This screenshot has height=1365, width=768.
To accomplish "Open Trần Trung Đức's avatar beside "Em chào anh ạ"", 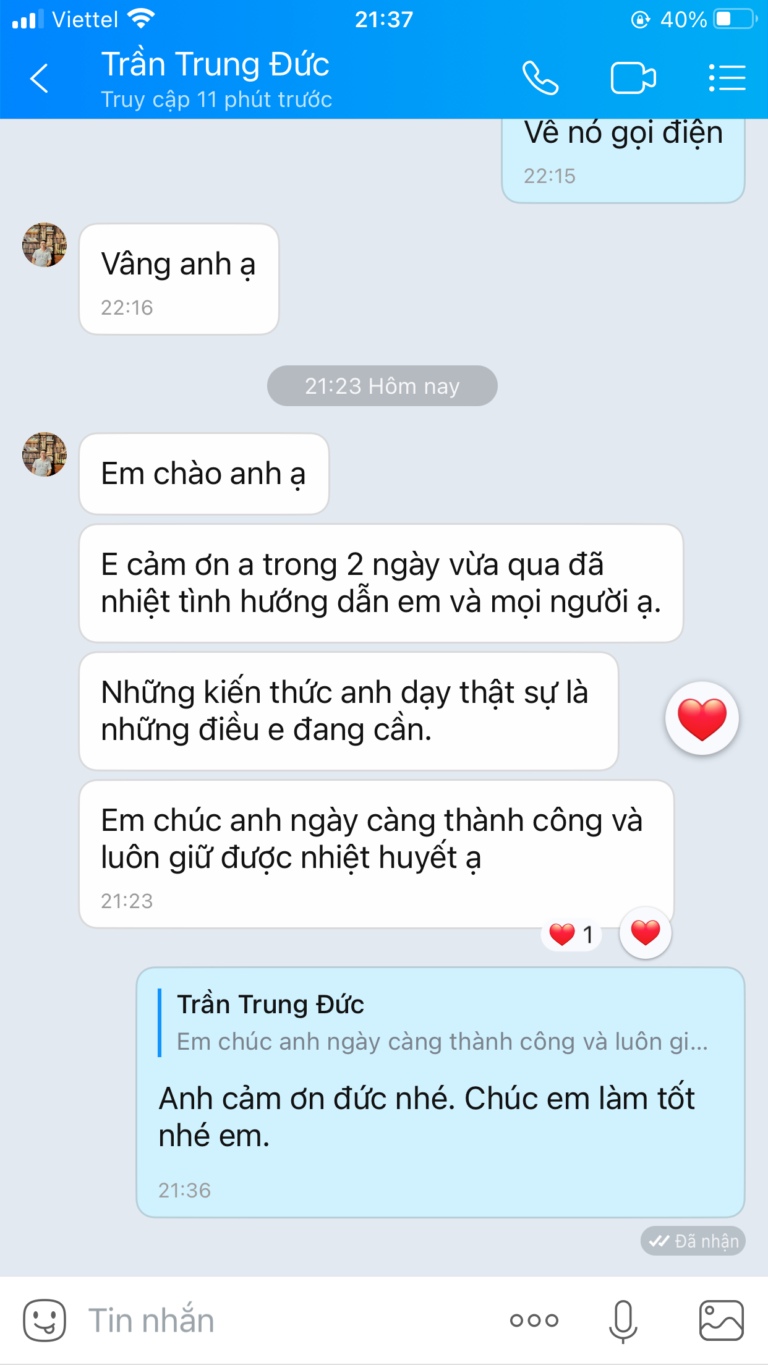I will click(x=45, y=455).
